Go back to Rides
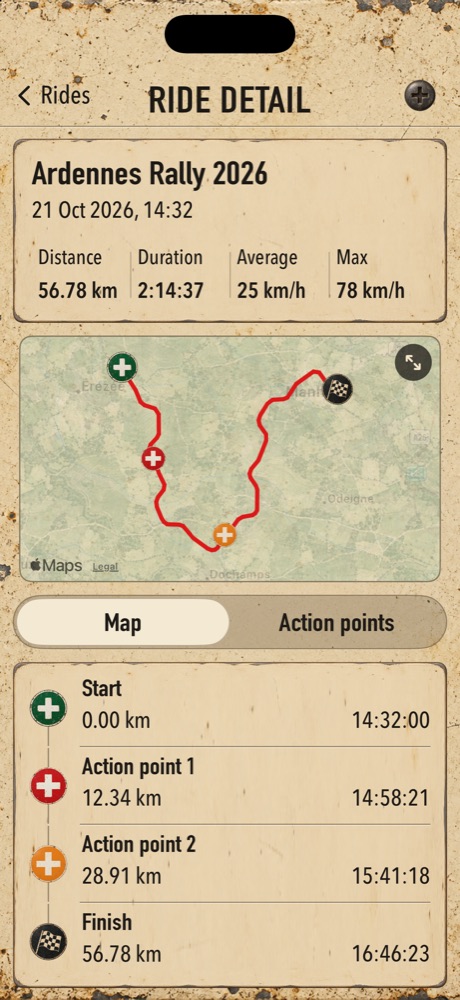This screenshot has height=1000, width=460. [54, 96]
